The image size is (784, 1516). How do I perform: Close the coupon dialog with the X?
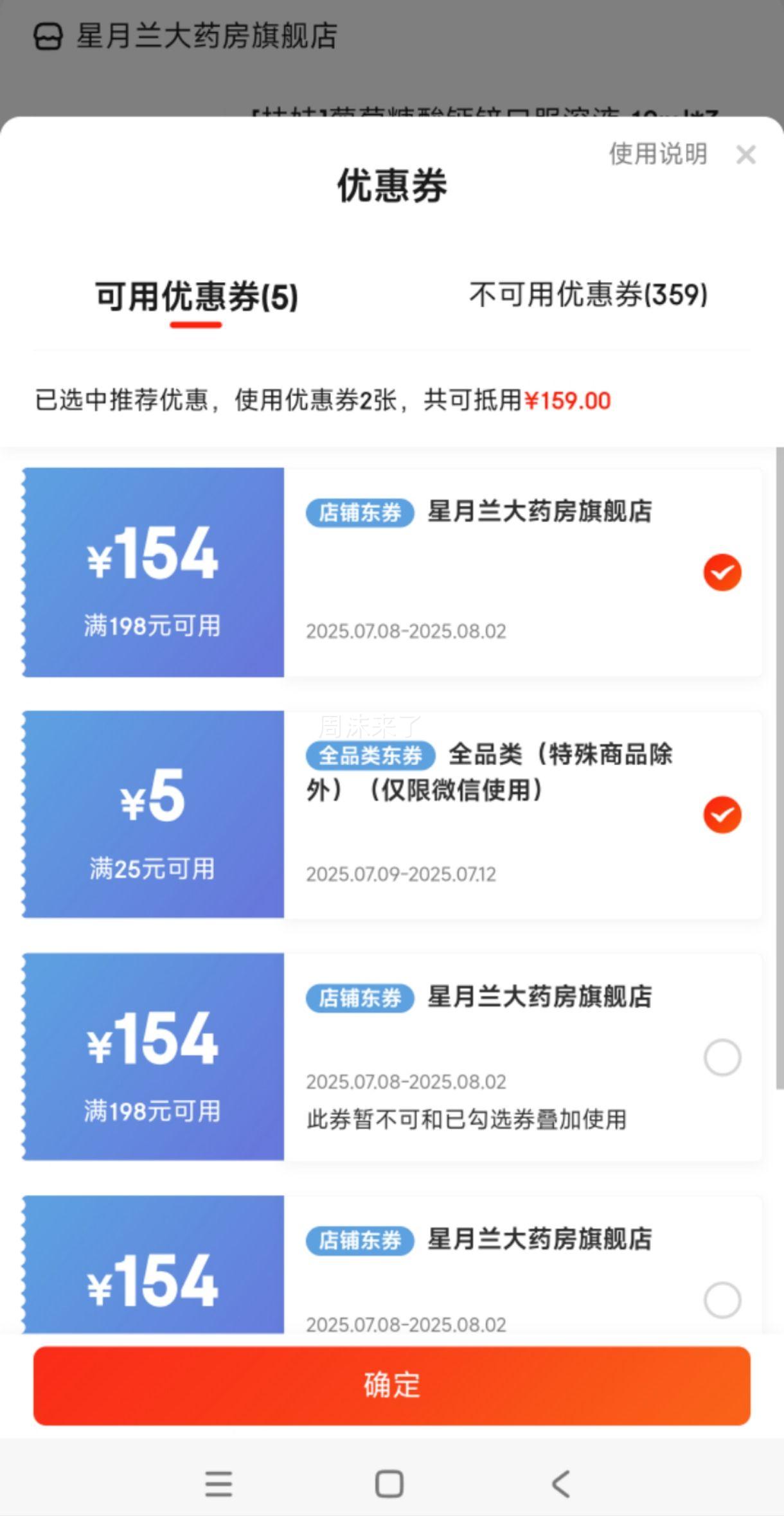[745, 154]
